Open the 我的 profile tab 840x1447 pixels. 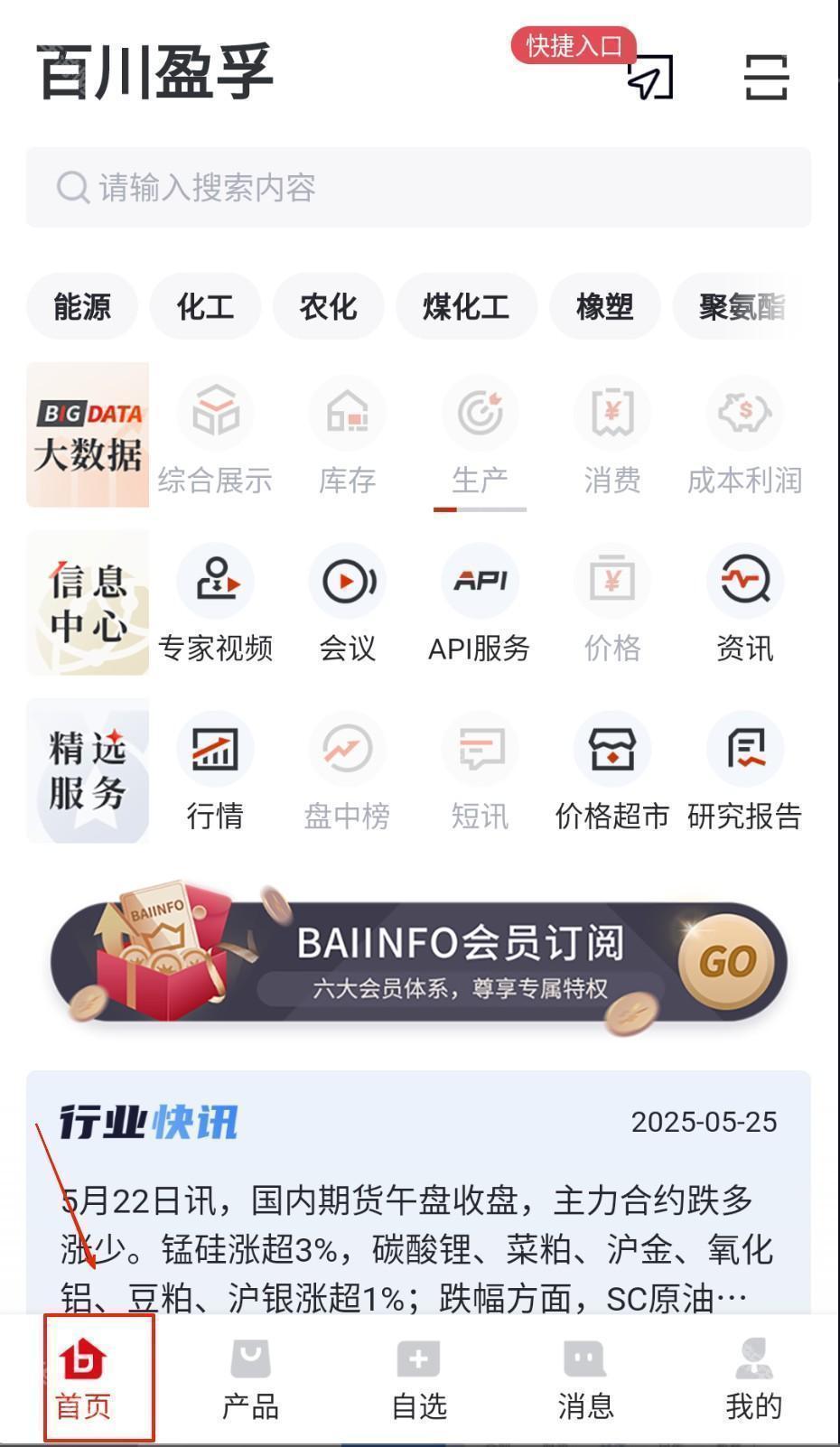pyautogui.click(x=753, y=1379)
